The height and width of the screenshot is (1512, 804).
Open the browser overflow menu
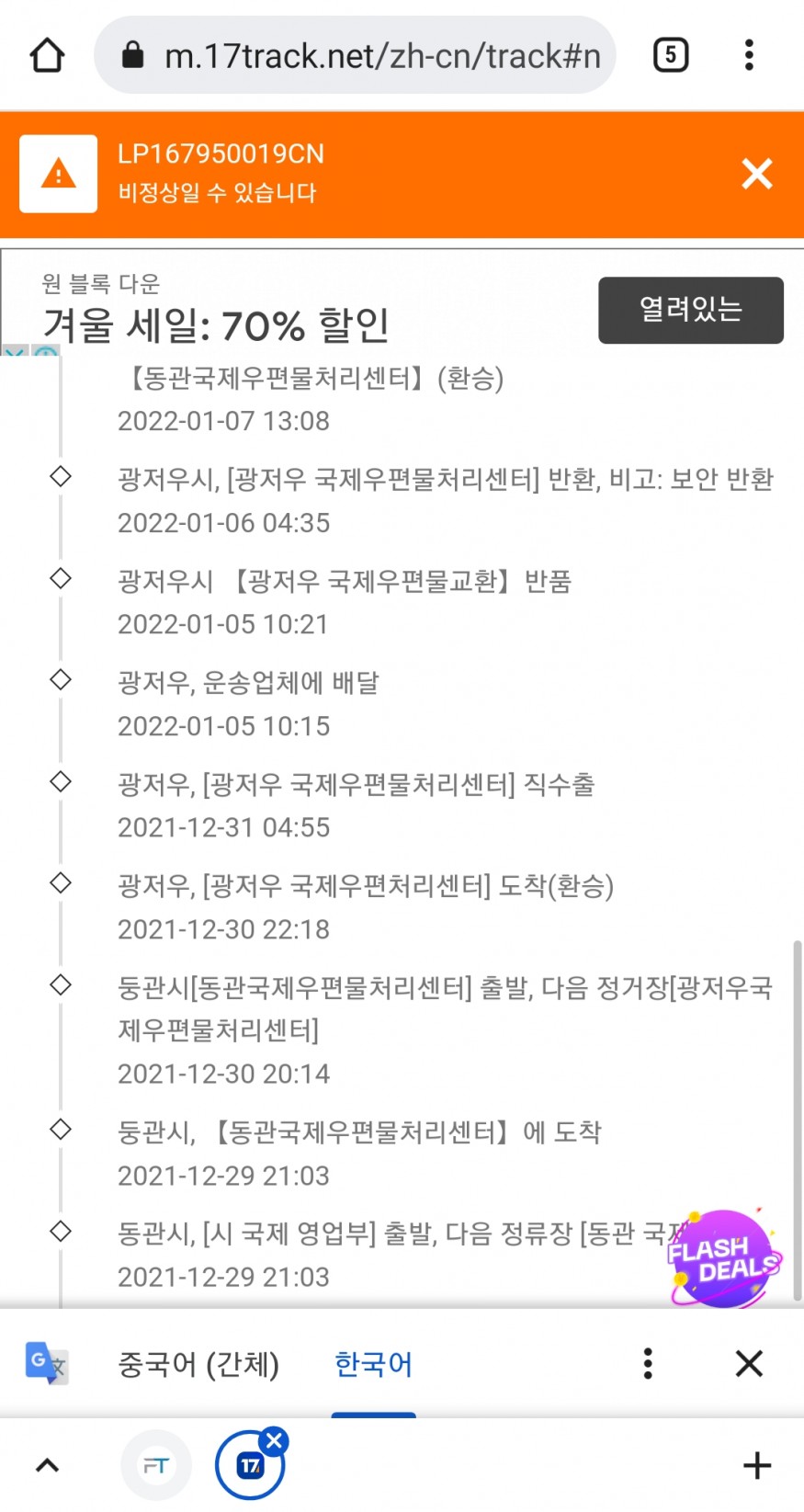pos(749,56)
